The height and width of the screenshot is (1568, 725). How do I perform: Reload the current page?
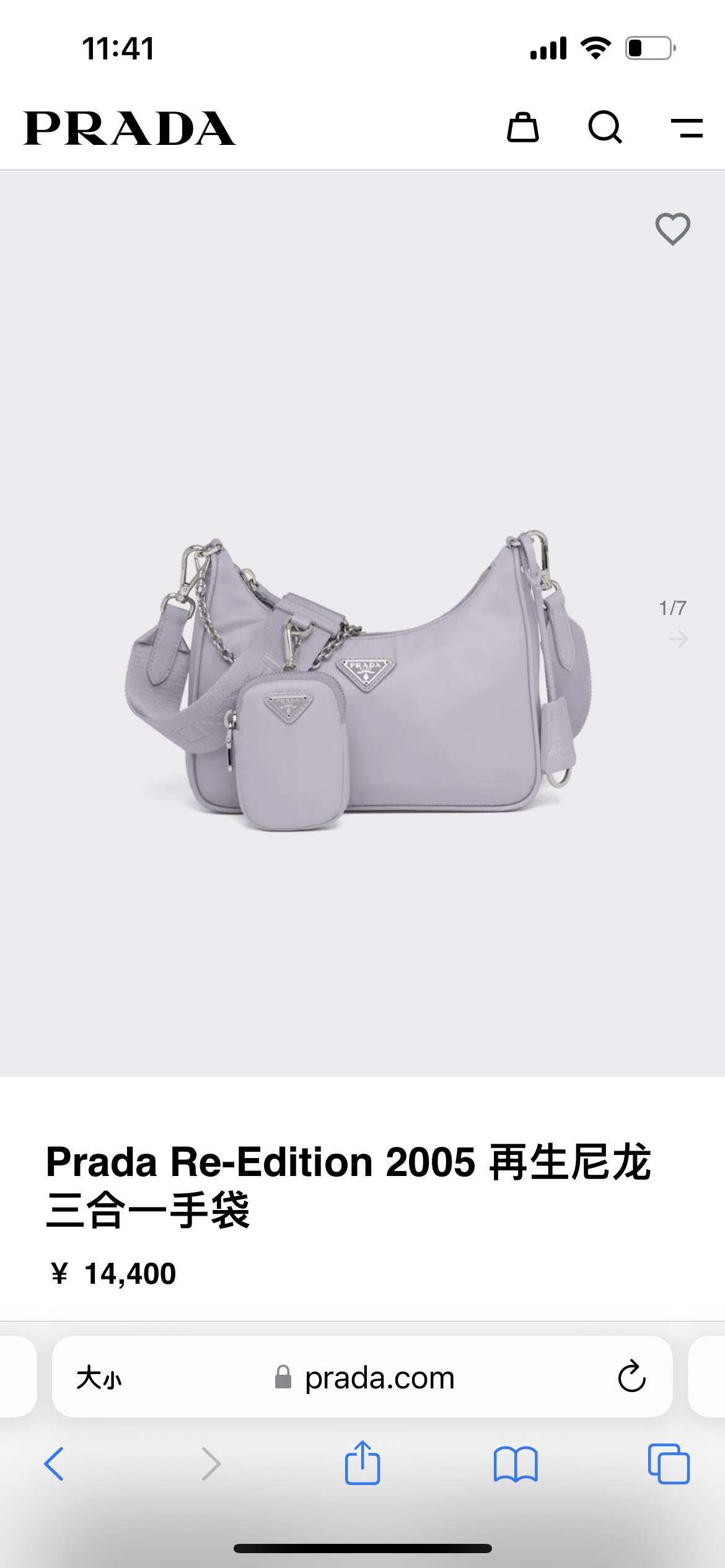click(631, 1377)
